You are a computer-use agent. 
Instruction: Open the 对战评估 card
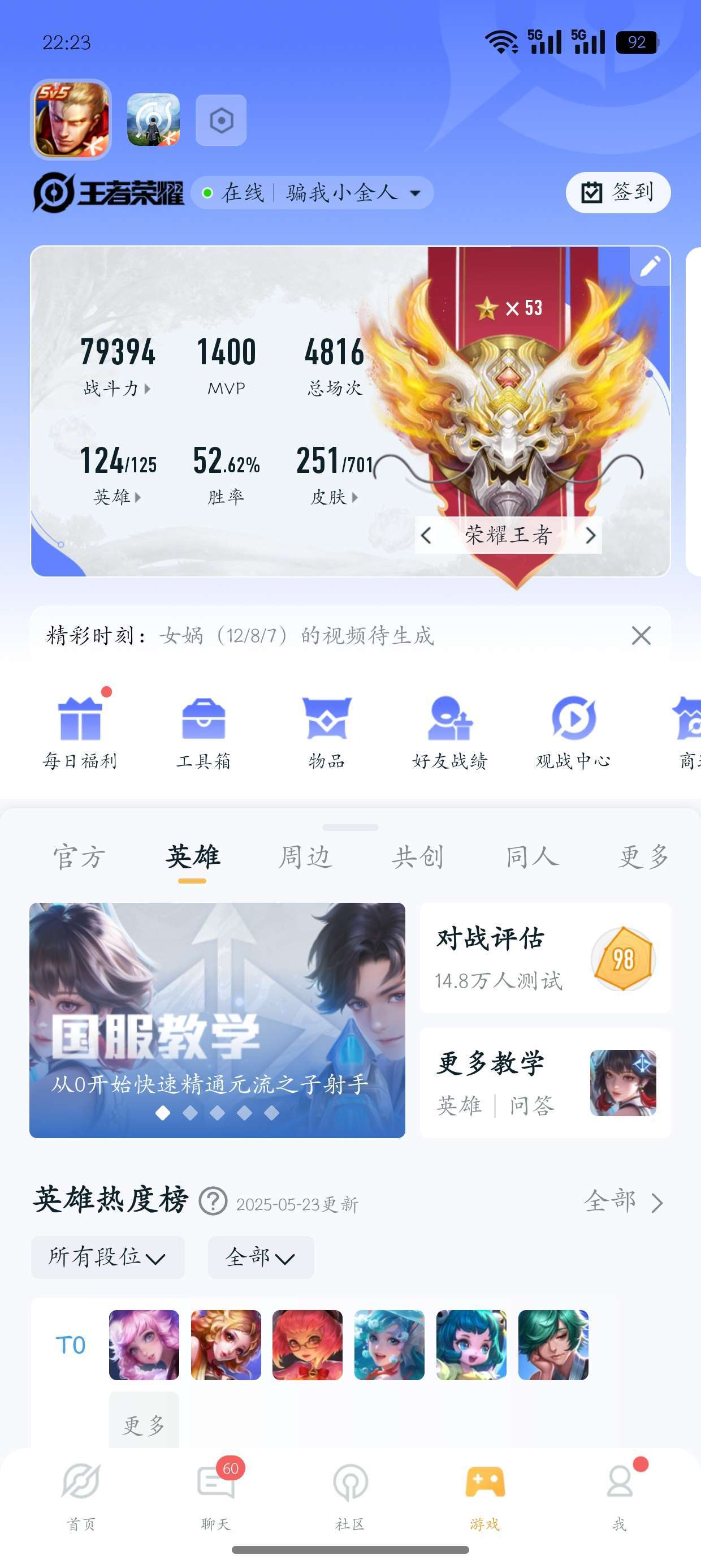point(544,958)
